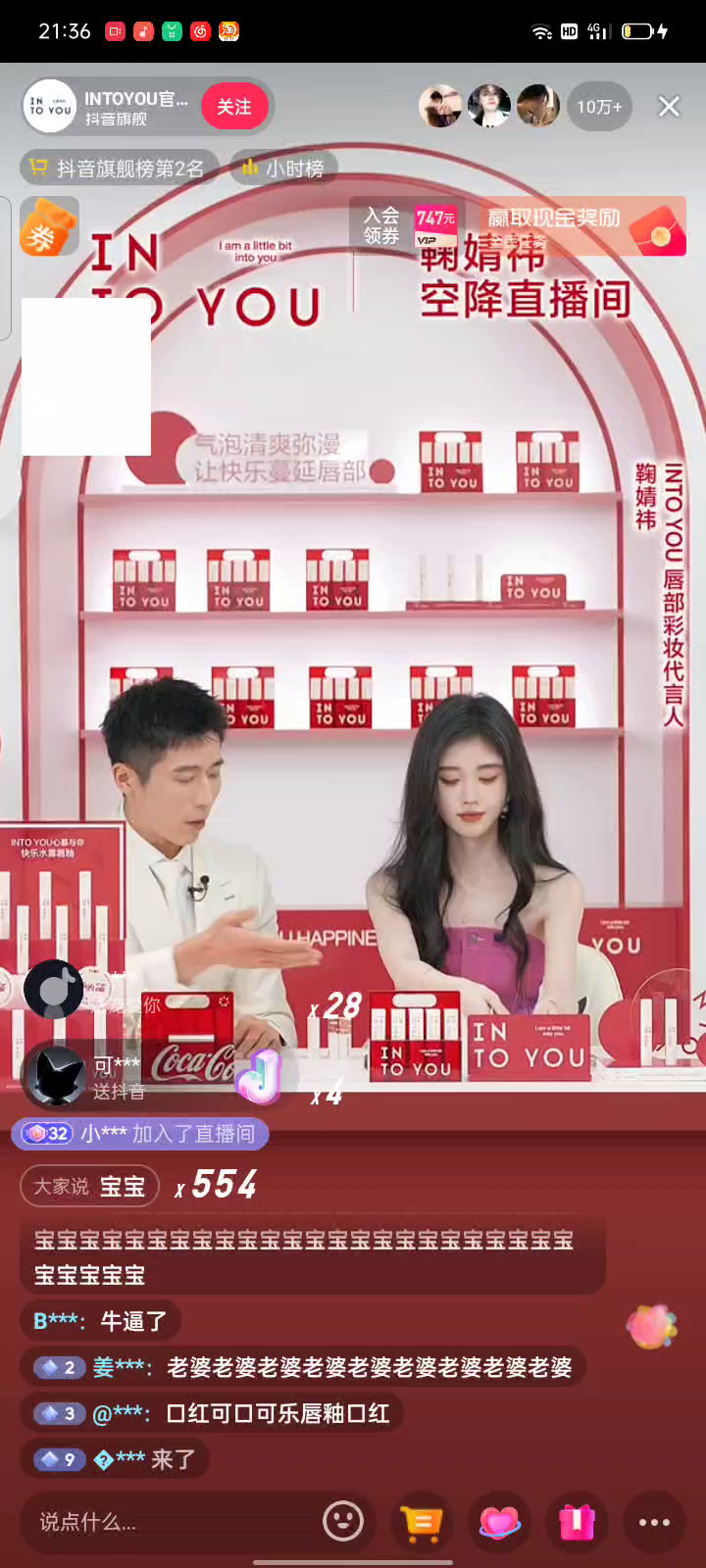Open the colorful wish ball icon
706x1568 pixels.
(x=652, y=1327)
